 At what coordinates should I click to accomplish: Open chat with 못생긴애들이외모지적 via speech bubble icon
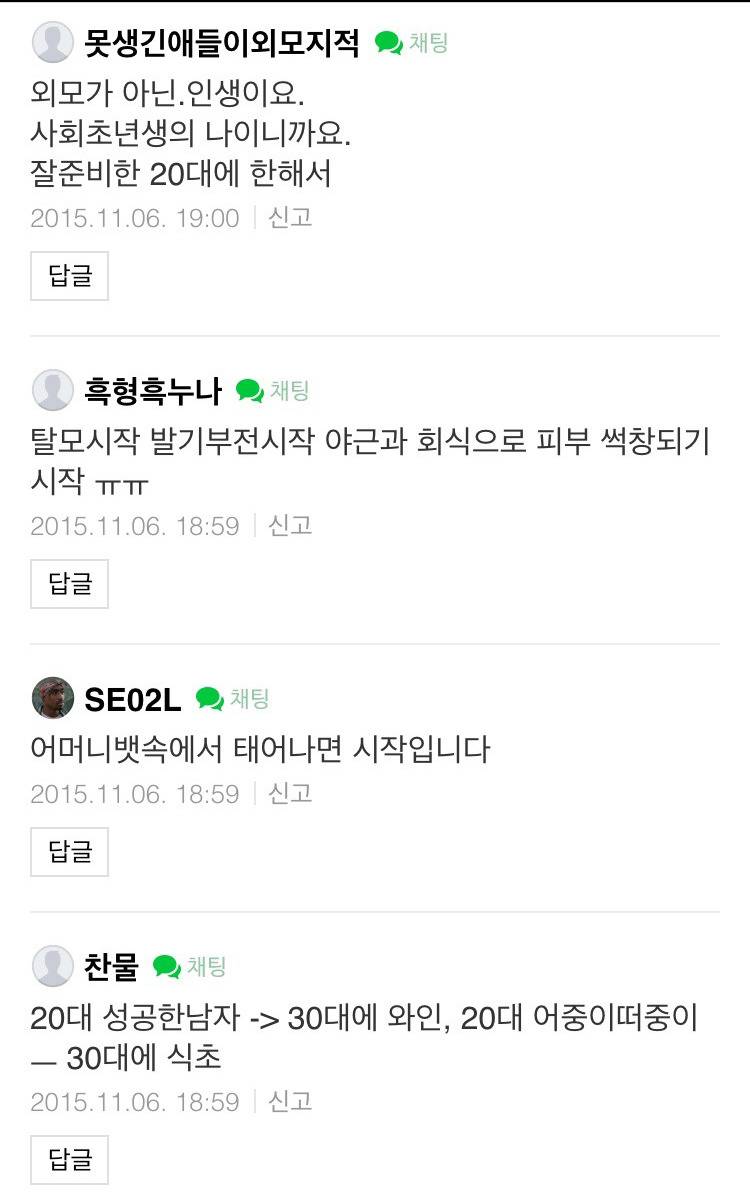click(390, 43)
